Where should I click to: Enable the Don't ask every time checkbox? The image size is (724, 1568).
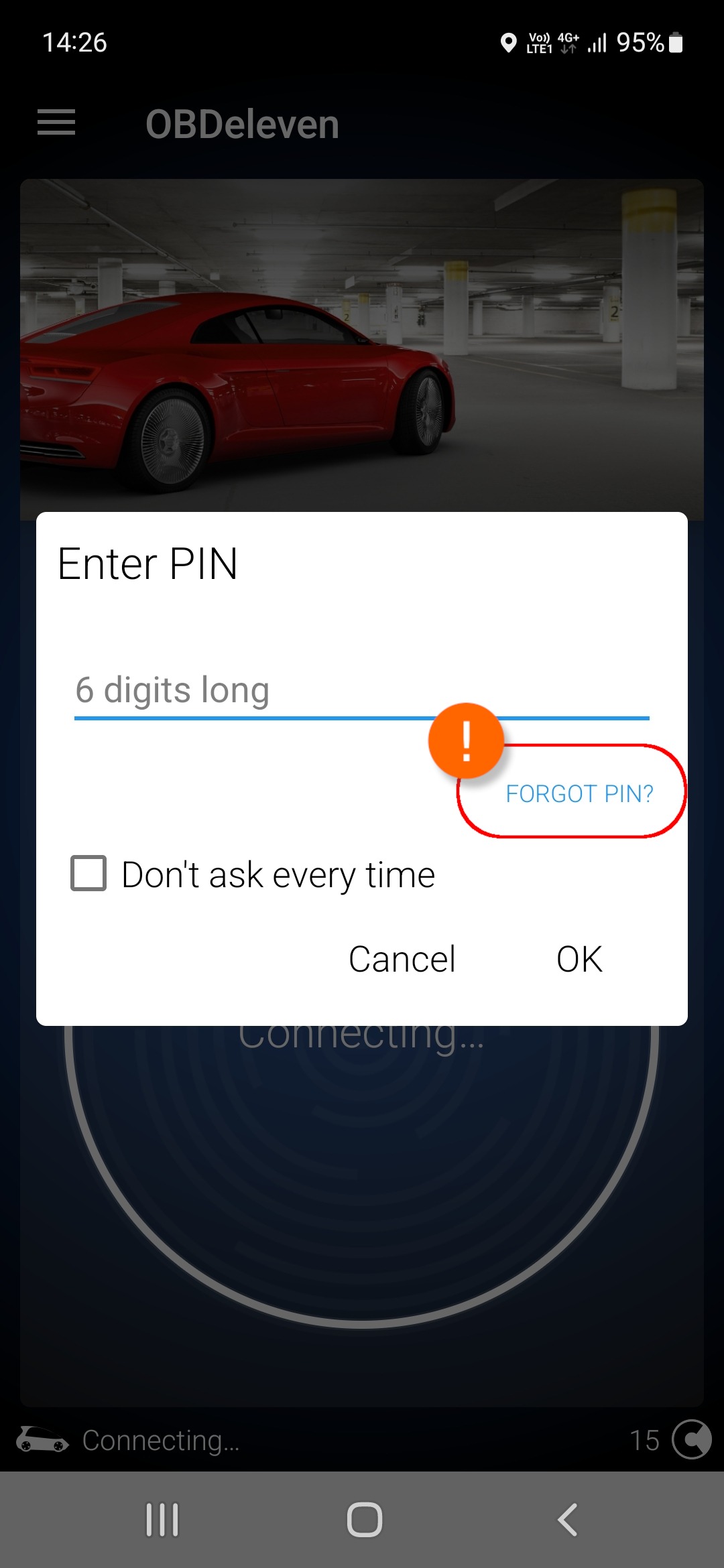[x=88, y=872]
